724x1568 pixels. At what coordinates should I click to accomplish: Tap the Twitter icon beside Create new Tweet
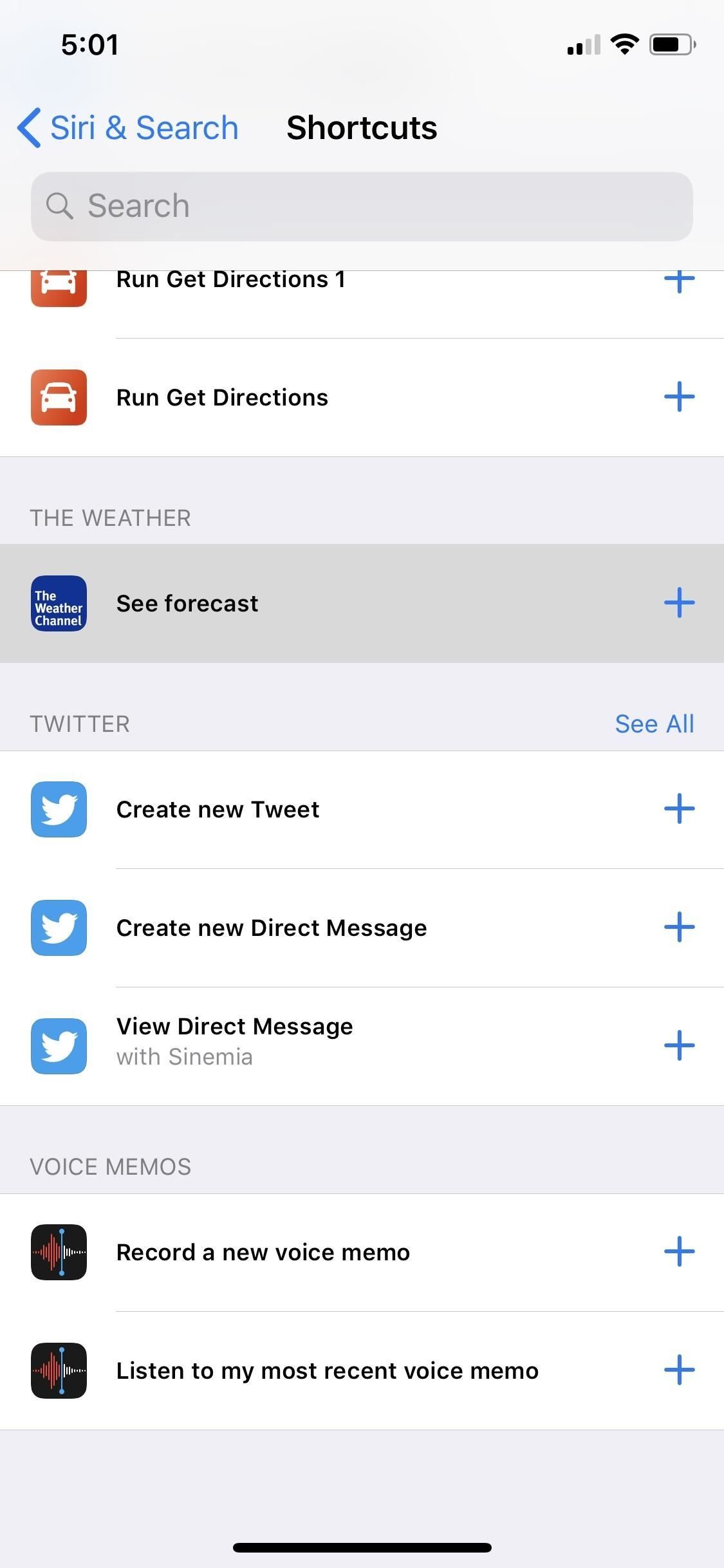click(59, 810)
